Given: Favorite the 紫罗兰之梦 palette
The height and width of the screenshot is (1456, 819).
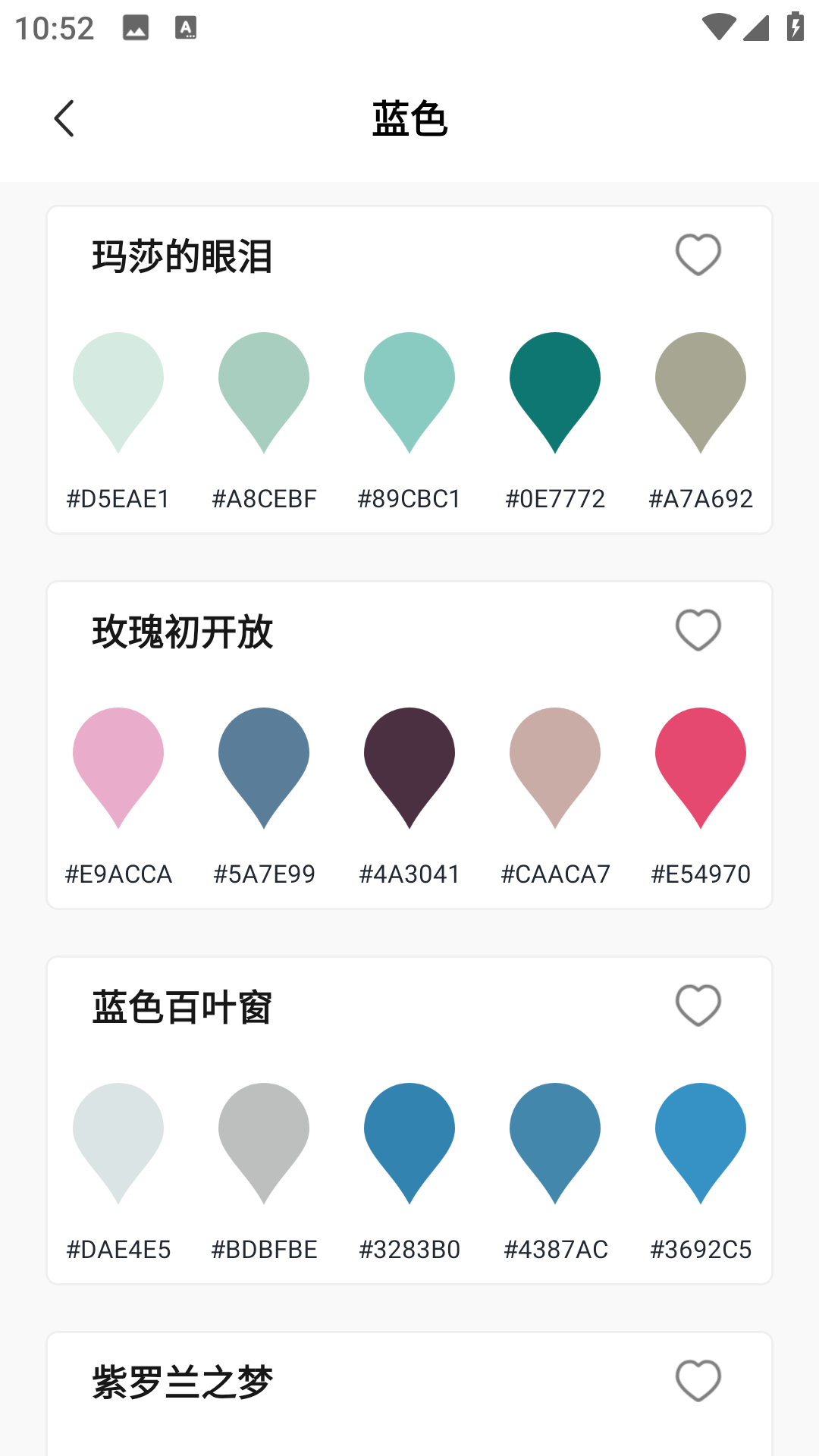Looking at the screenshot, I should 698,1380.
